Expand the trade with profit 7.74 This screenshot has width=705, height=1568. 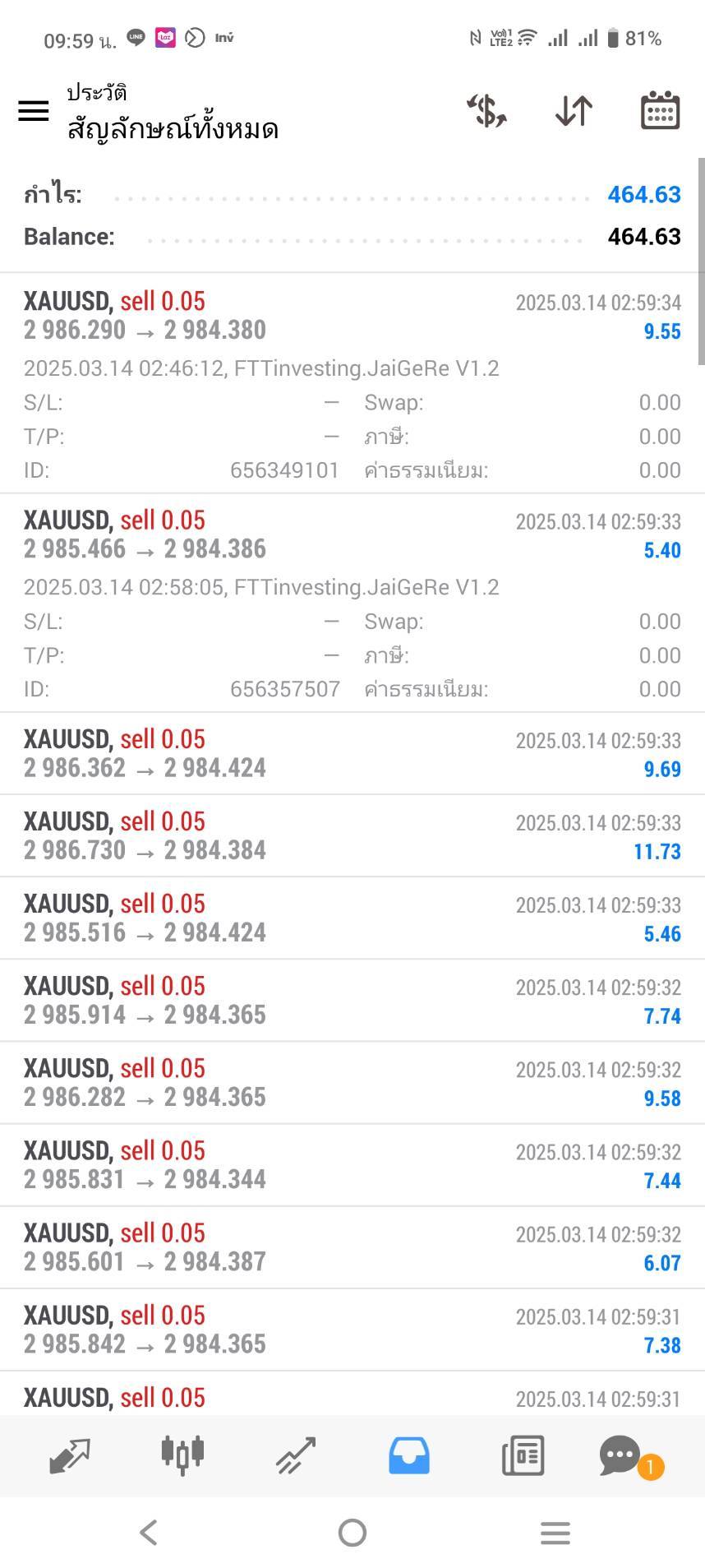coord(352,1001)
